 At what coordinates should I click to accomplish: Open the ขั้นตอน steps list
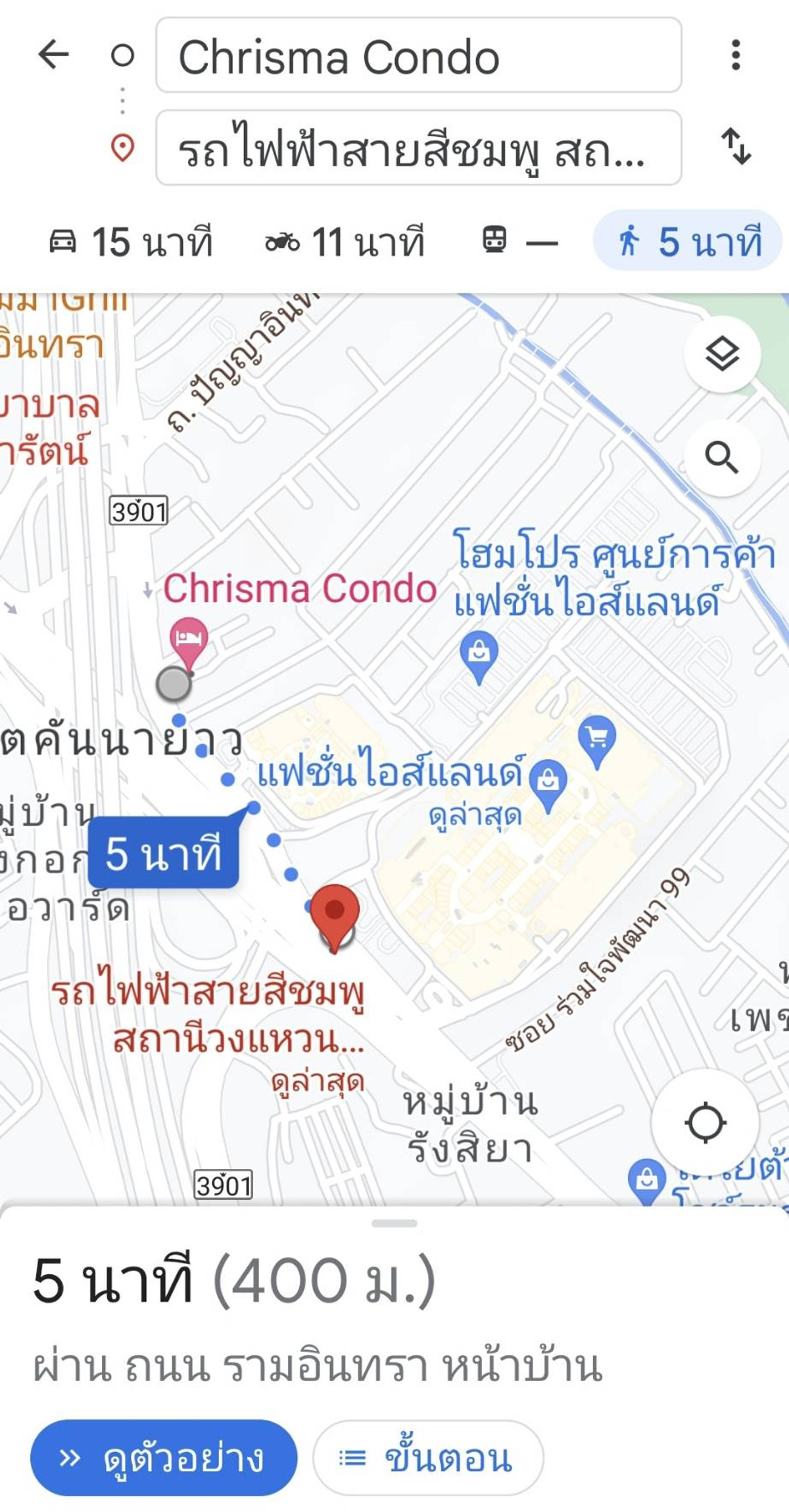coord(428,1457)
